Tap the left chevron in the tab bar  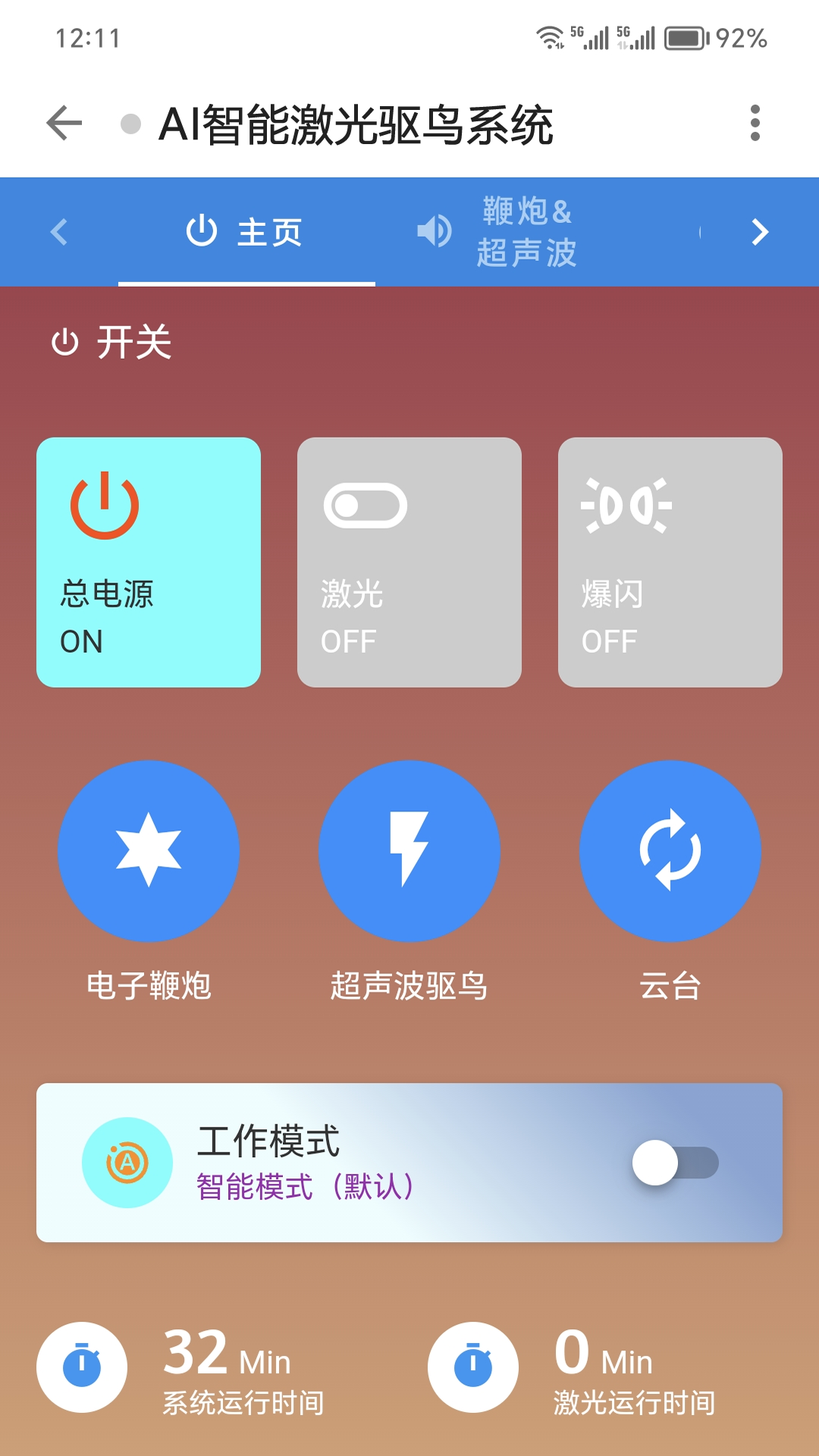59,233
